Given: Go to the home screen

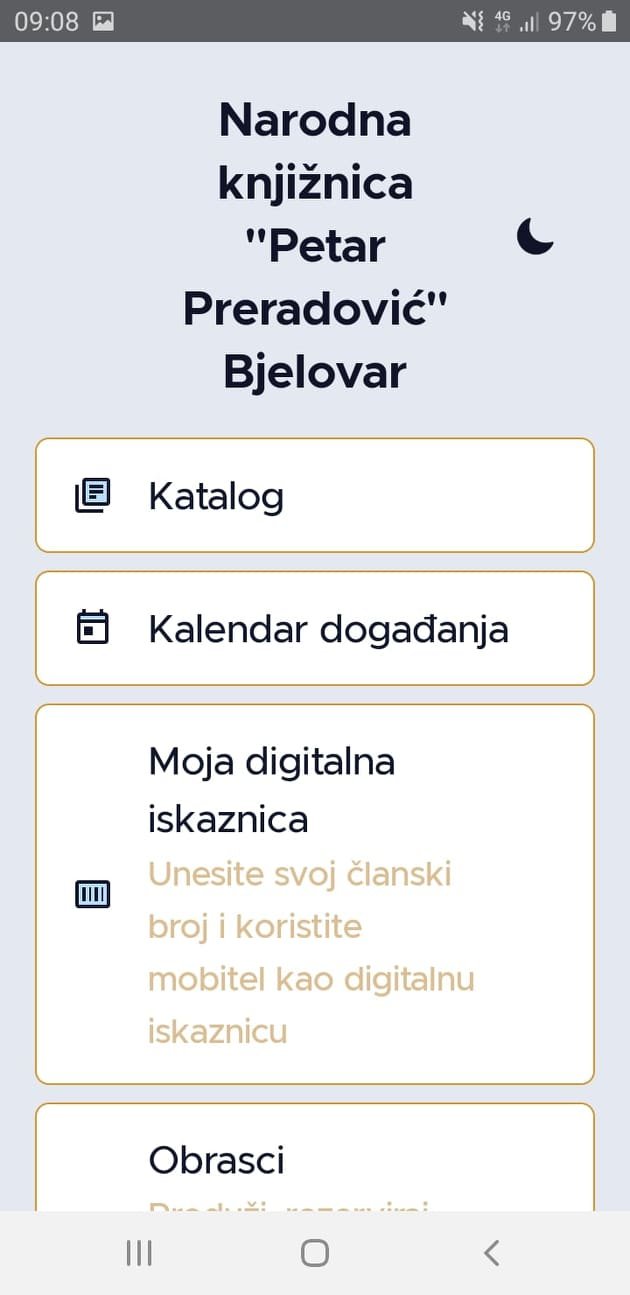Looking at the screenshot, I should coord(315,1253).
